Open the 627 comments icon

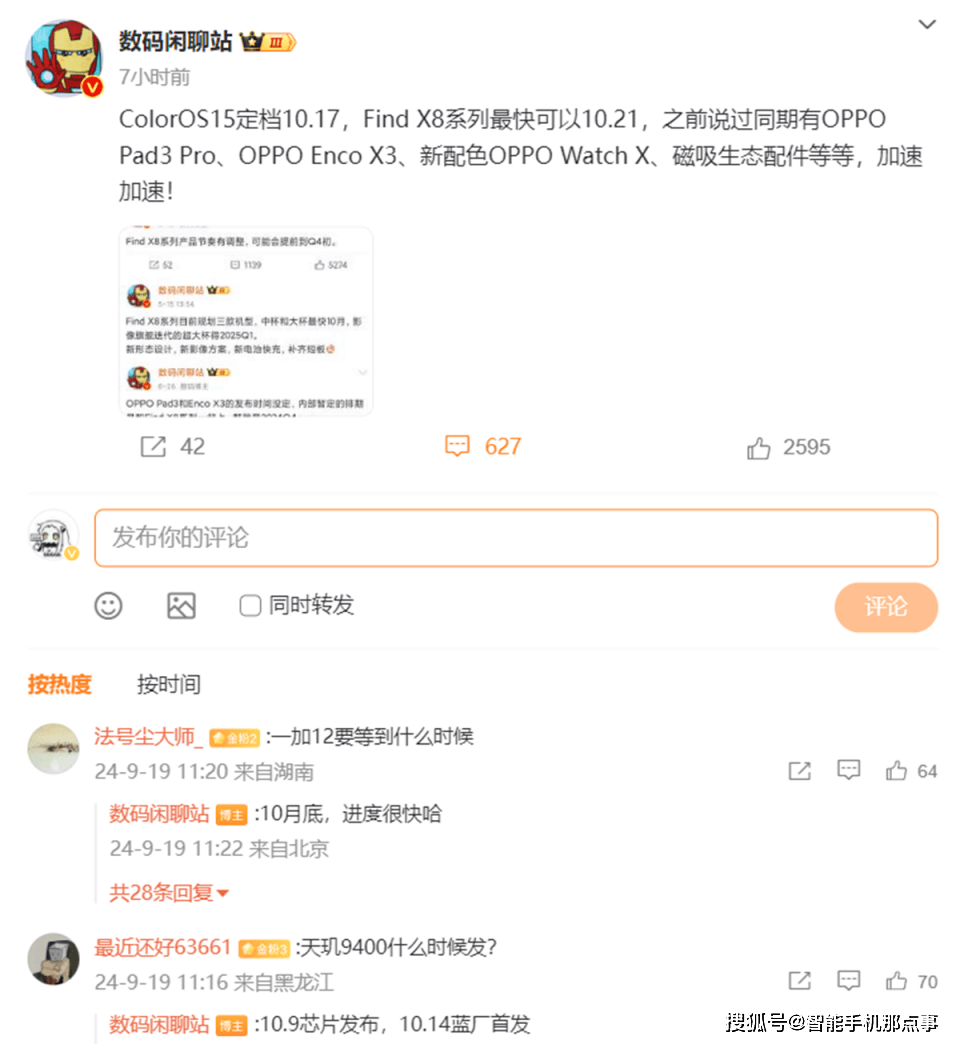point(457,447)
